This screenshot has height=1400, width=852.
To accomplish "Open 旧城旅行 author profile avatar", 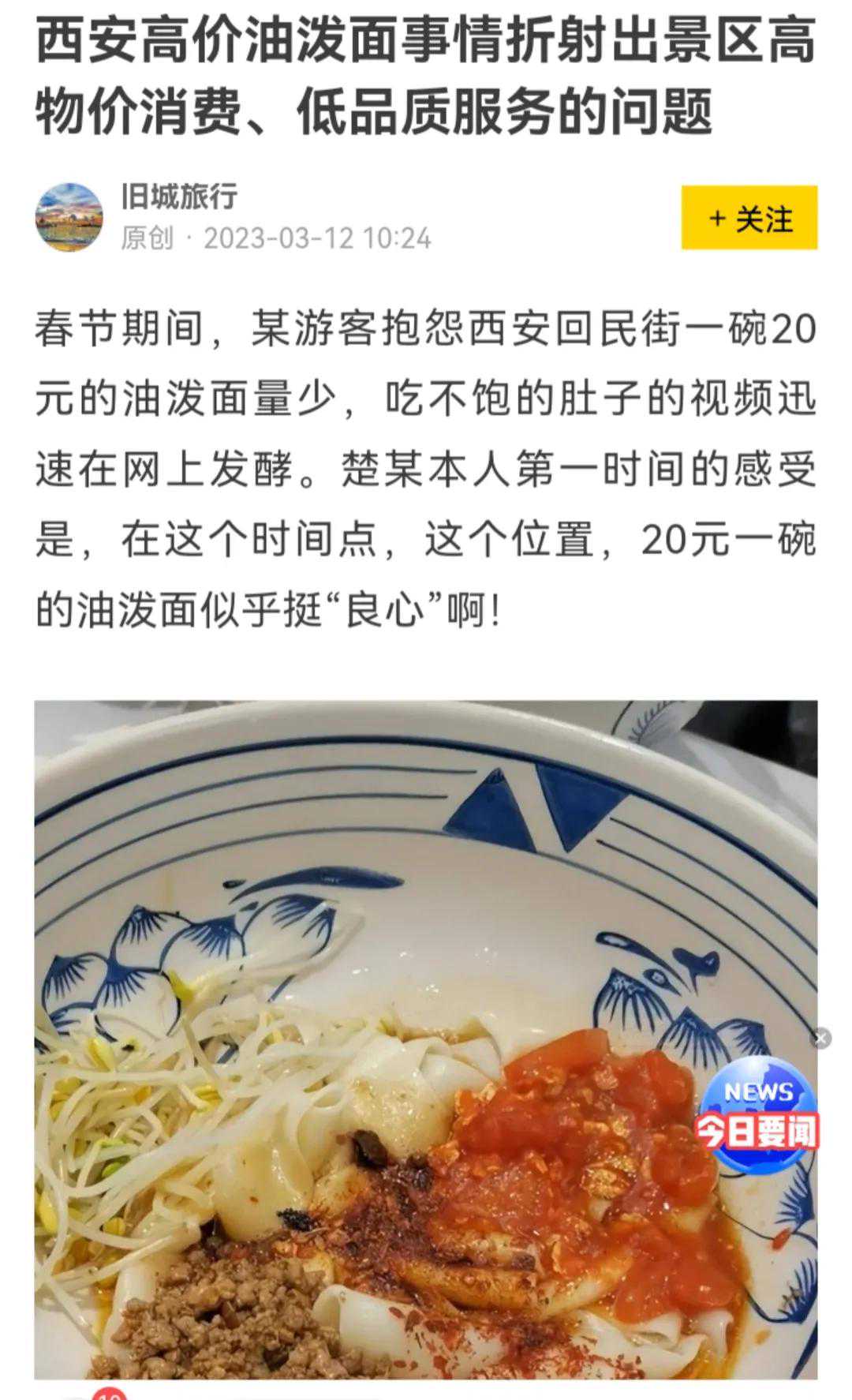I will [x=69, y=218].
